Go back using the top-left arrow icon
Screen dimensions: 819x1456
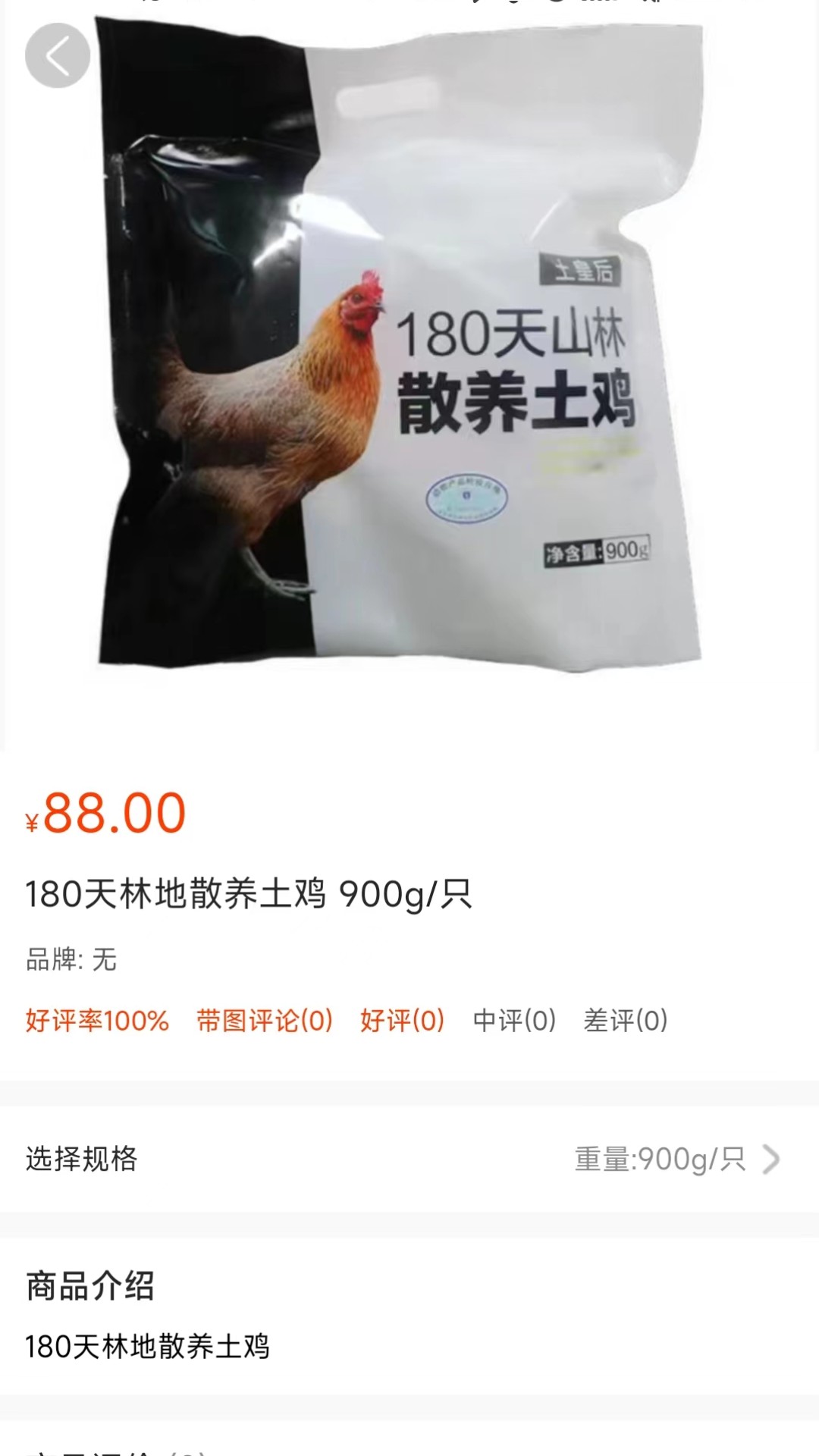point(57,55)
